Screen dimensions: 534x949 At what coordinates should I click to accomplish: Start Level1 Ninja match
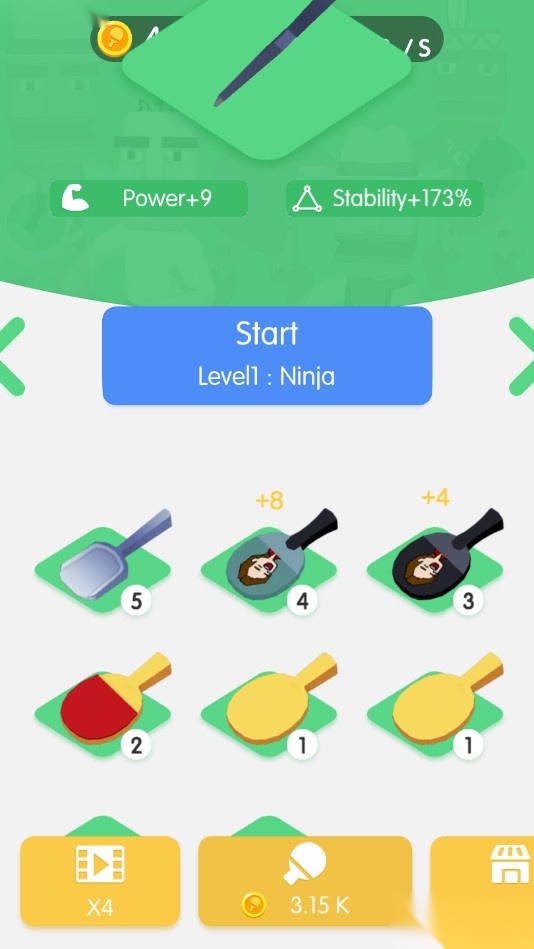(267, 355)
